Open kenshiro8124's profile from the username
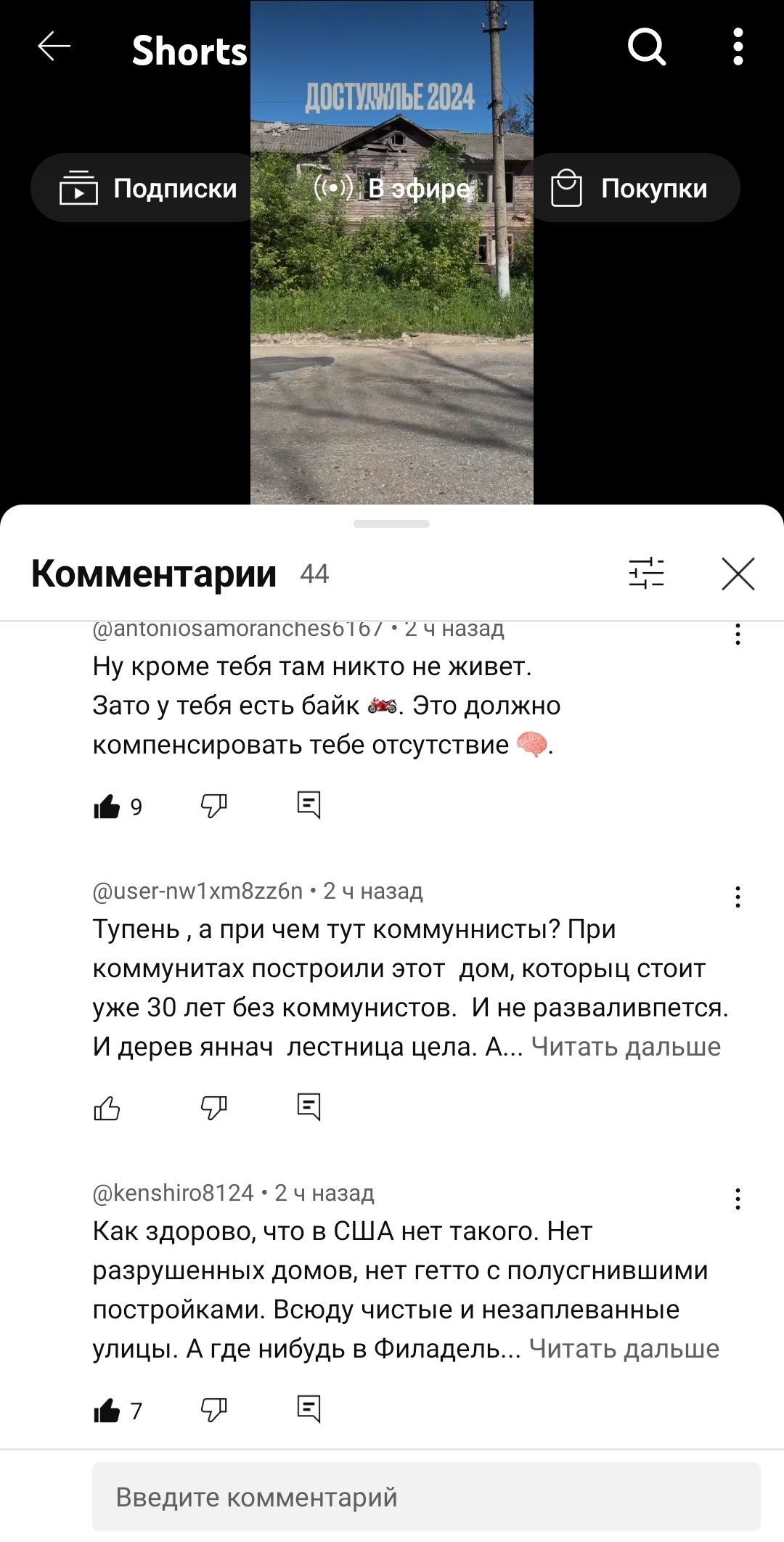This screenshot has height=1542, width=784. (173, 1193)
